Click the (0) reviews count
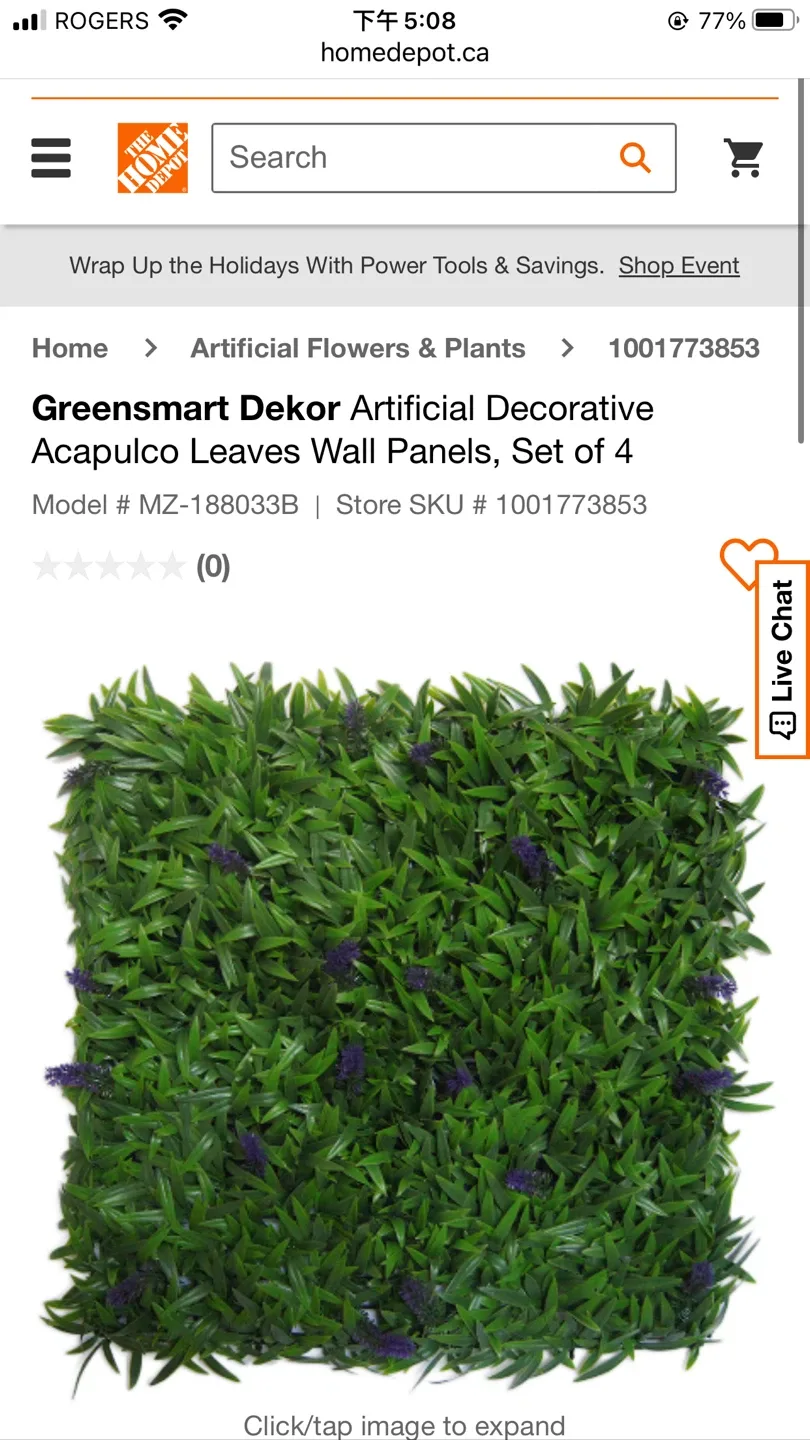Screen dimensions: 810x1440 point(210,566)
